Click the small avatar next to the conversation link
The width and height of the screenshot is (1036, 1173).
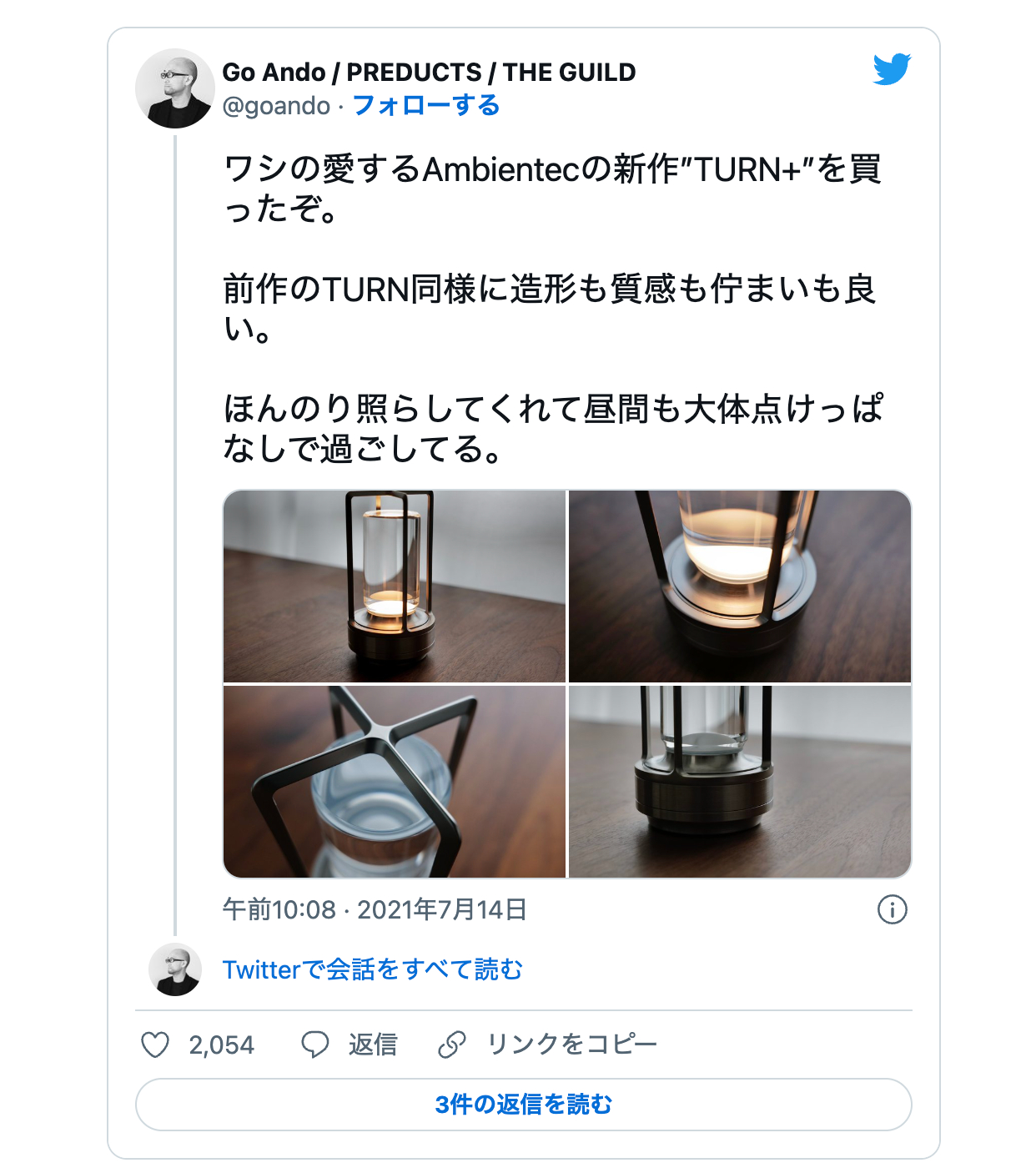[x=174, y=971]
